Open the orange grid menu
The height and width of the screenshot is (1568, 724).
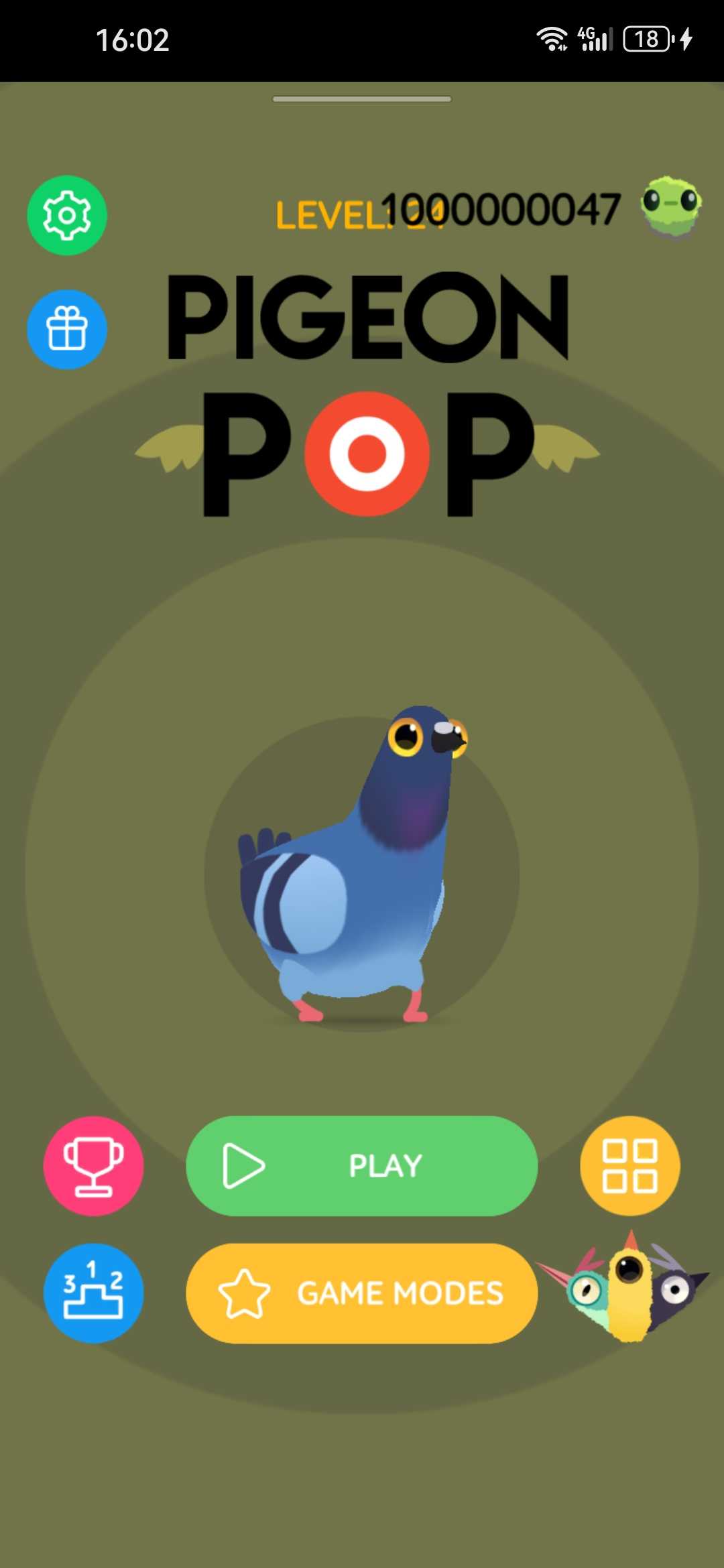click(629, 1165)
